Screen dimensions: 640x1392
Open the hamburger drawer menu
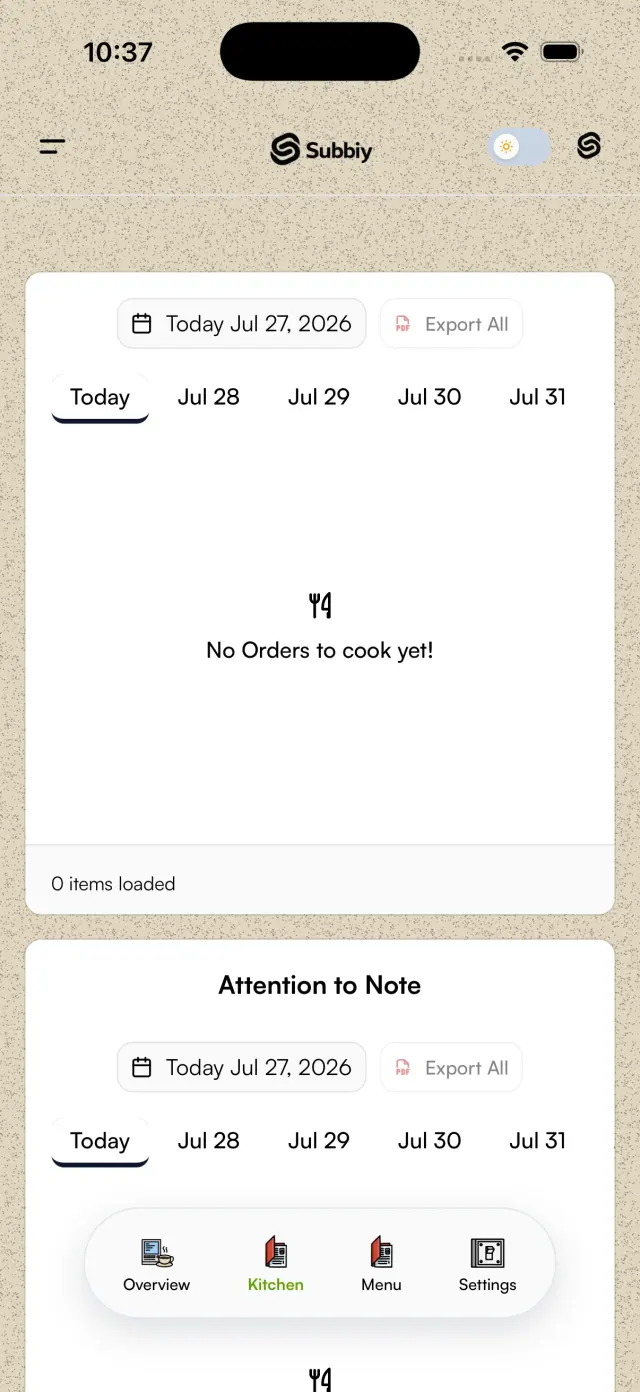(x=52, y=147)
